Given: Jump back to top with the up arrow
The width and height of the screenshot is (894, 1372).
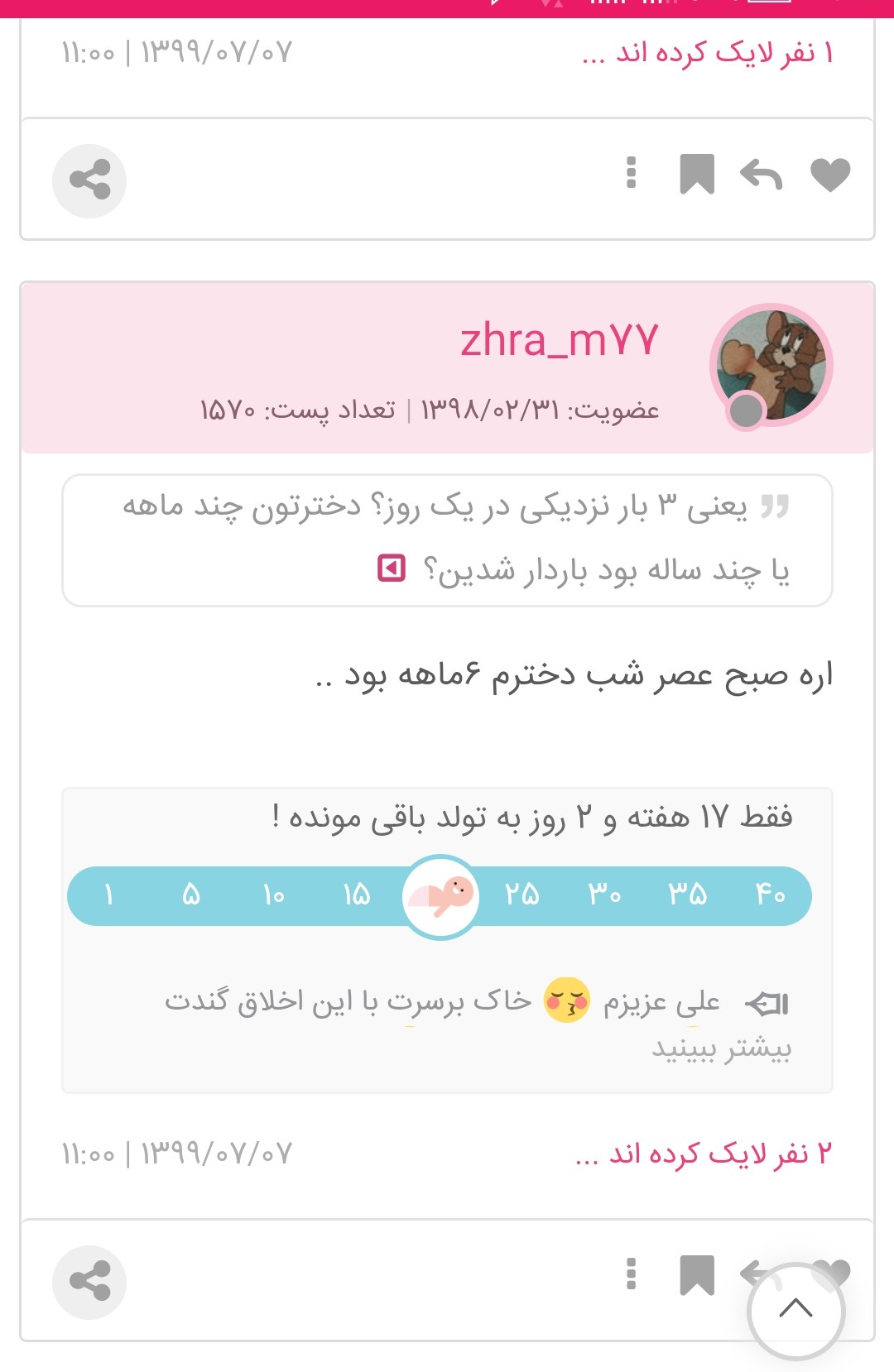Looking at the screenshot, I should [795, 1310].
